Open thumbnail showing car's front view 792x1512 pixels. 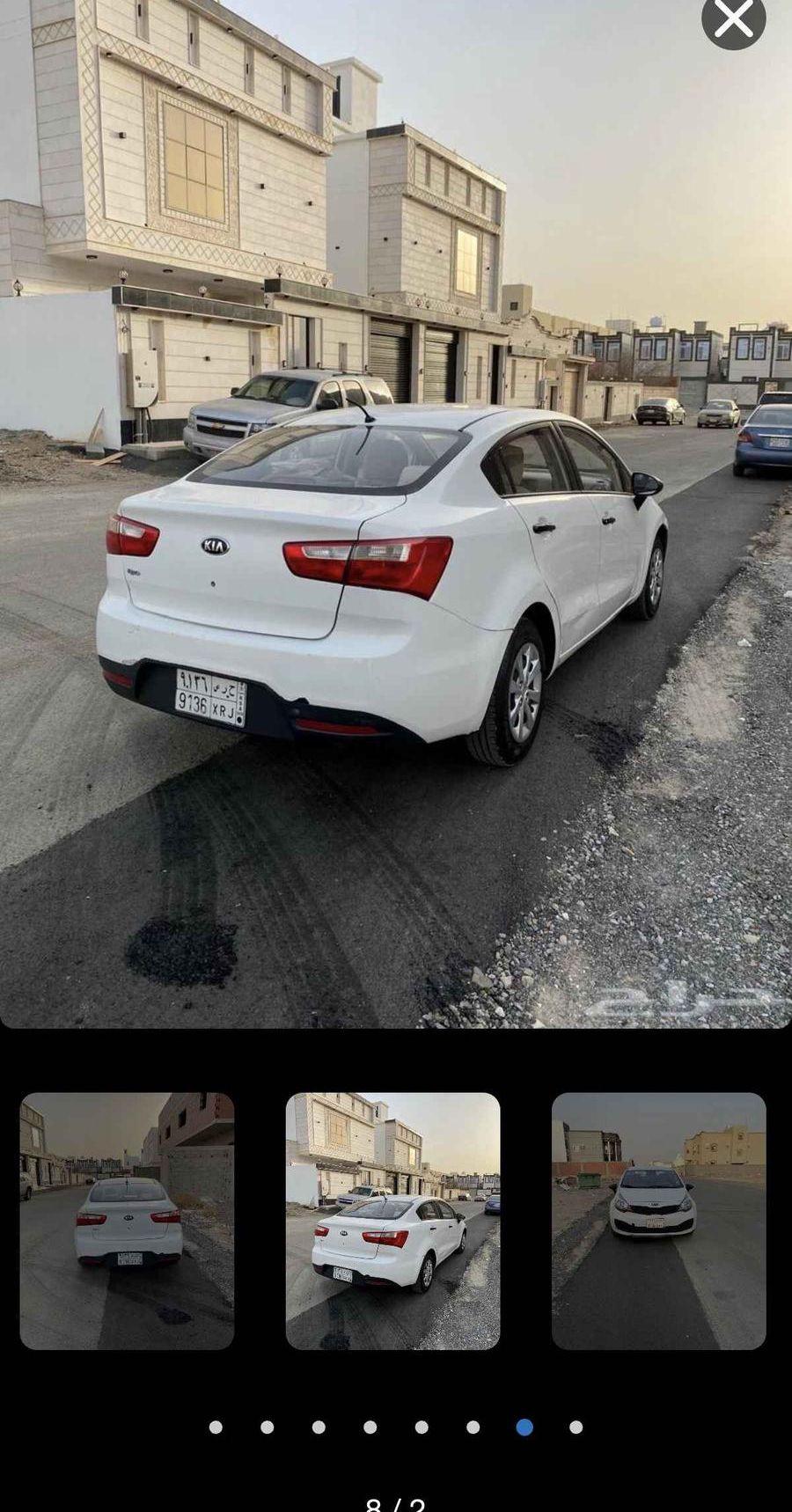tap(658, 1221)
